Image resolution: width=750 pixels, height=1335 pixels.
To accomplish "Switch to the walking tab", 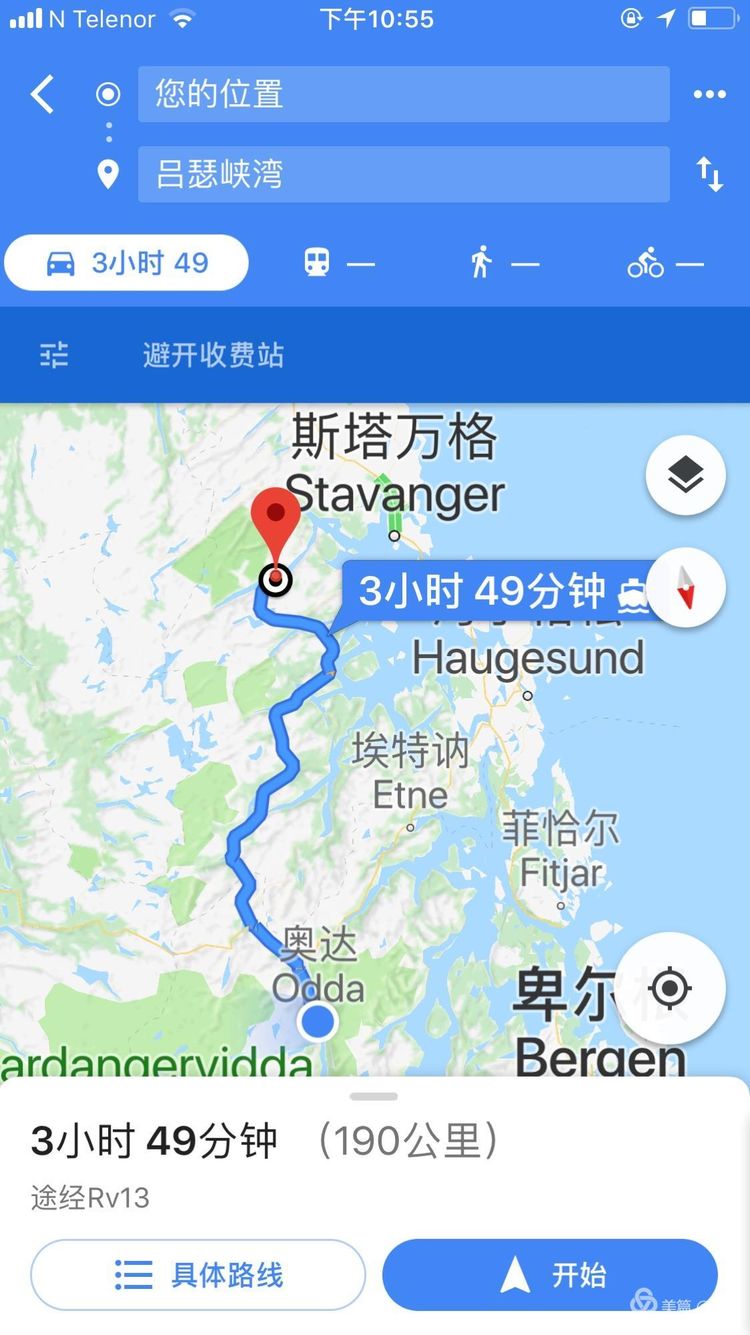I will tap(503, 264).
